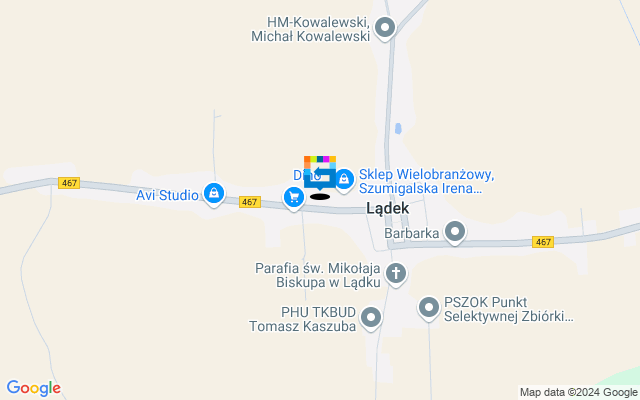Open the Parafia św. Mikołaja church marker
This screenshot has width=640, height=400.
396,272
